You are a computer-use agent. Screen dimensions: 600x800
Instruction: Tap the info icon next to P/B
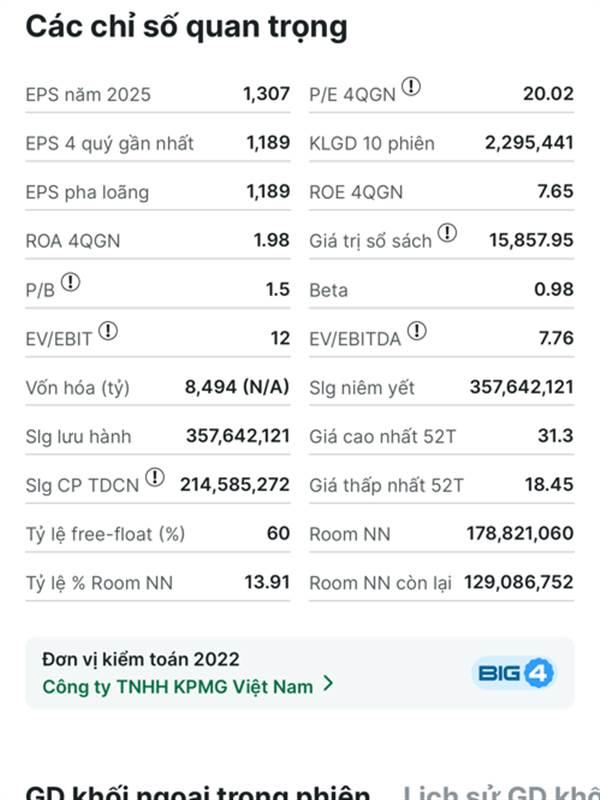(x=70, y=282)
